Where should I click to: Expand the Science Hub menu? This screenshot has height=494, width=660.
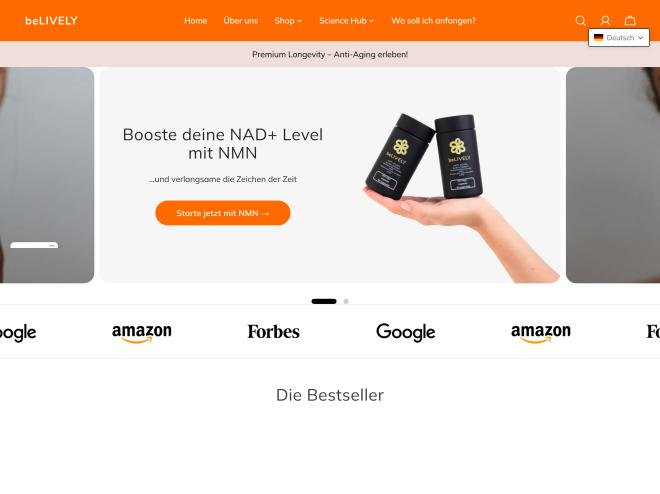click(x=346, y=20)
